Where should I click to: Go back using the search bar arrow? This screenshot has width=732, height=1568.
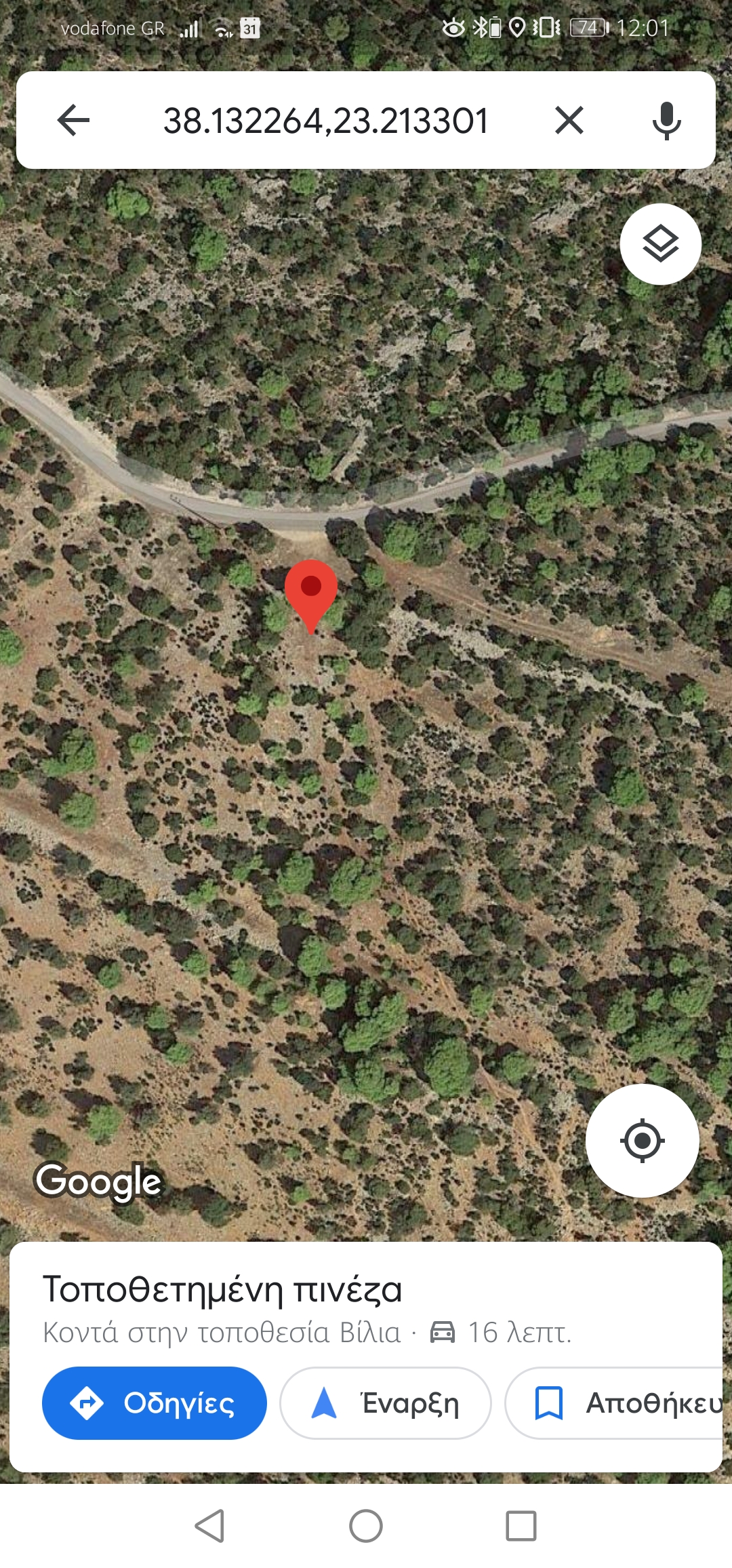coord(74,121)
